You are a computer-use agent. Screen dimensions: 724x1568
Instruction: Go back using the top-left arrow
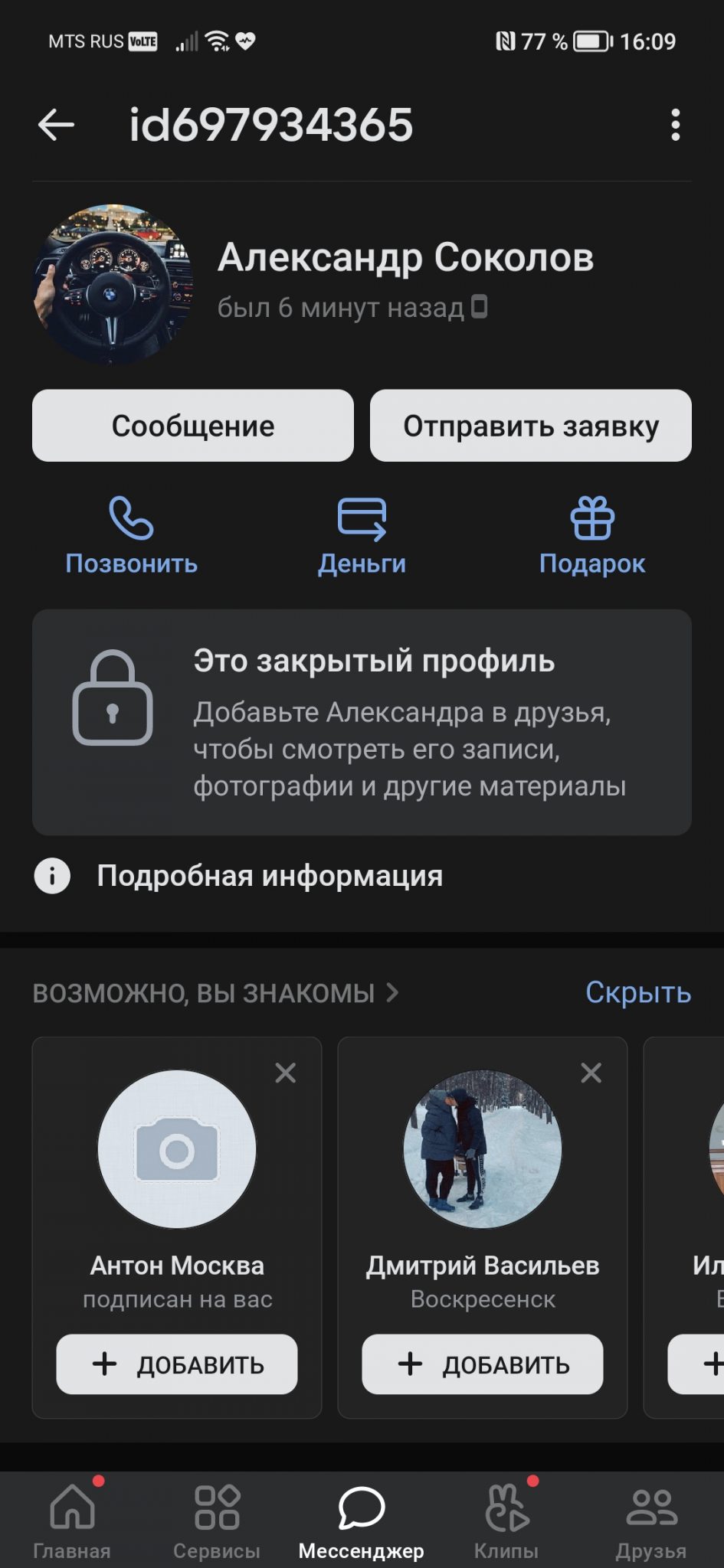[x=56, y=125]
